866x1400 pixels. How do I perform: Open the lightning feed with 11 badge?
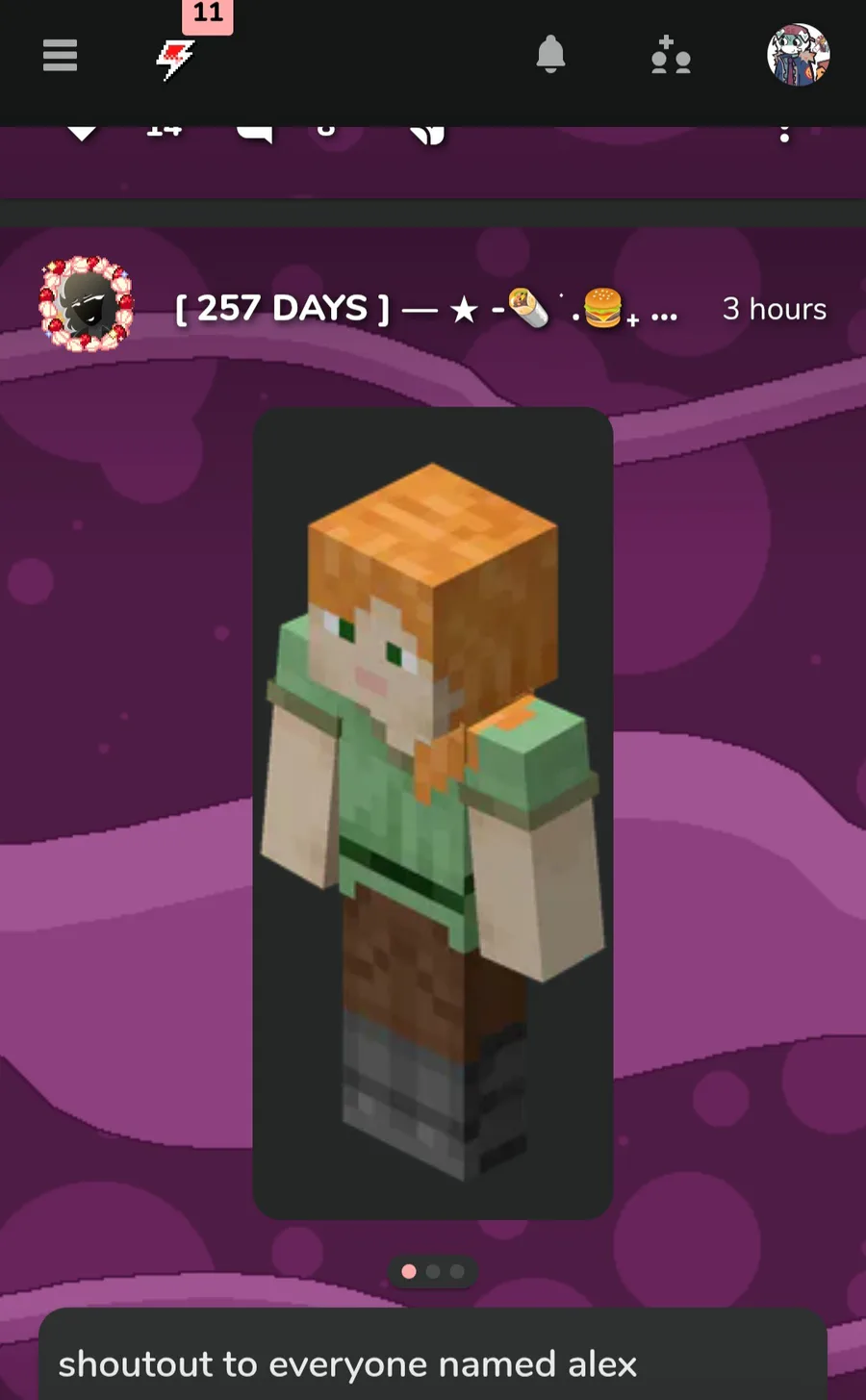(x=176, y=60)
